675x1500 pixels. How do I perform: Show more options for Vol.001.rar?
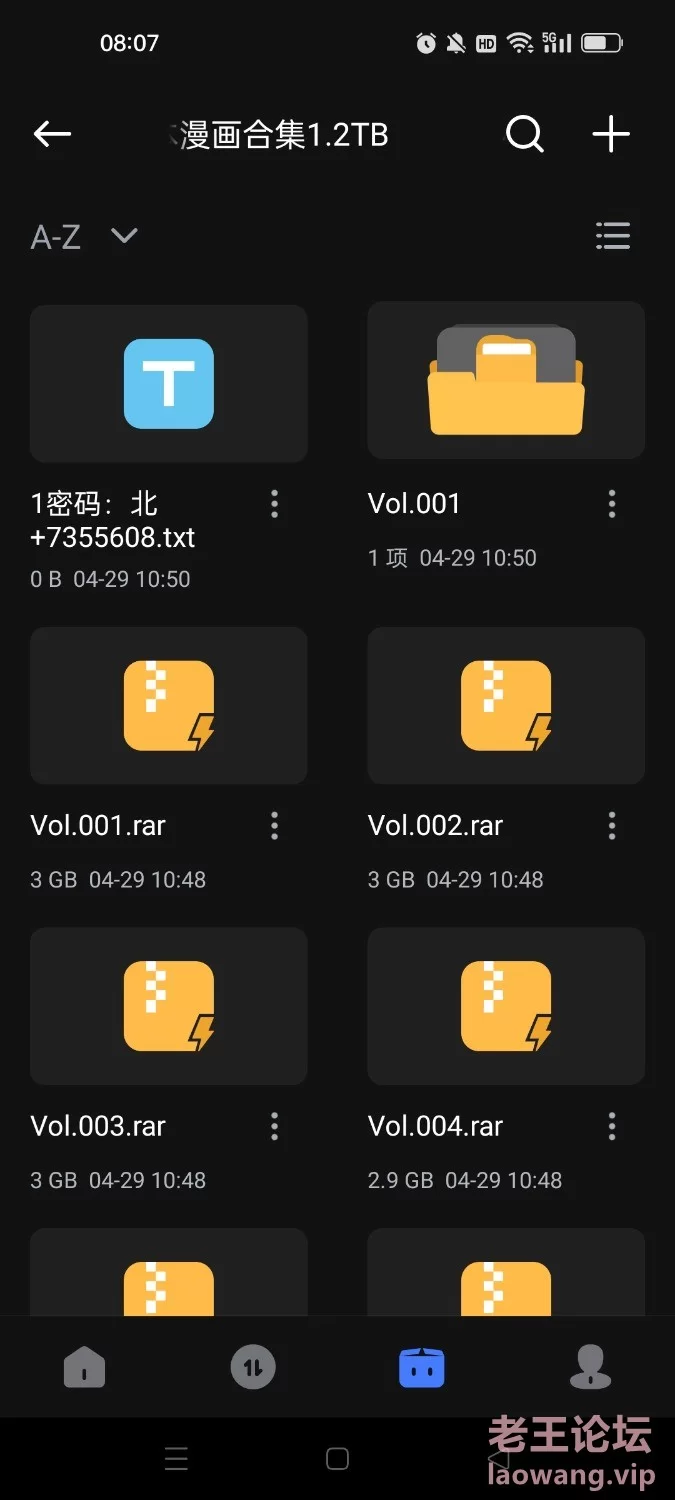click(274, 825)
